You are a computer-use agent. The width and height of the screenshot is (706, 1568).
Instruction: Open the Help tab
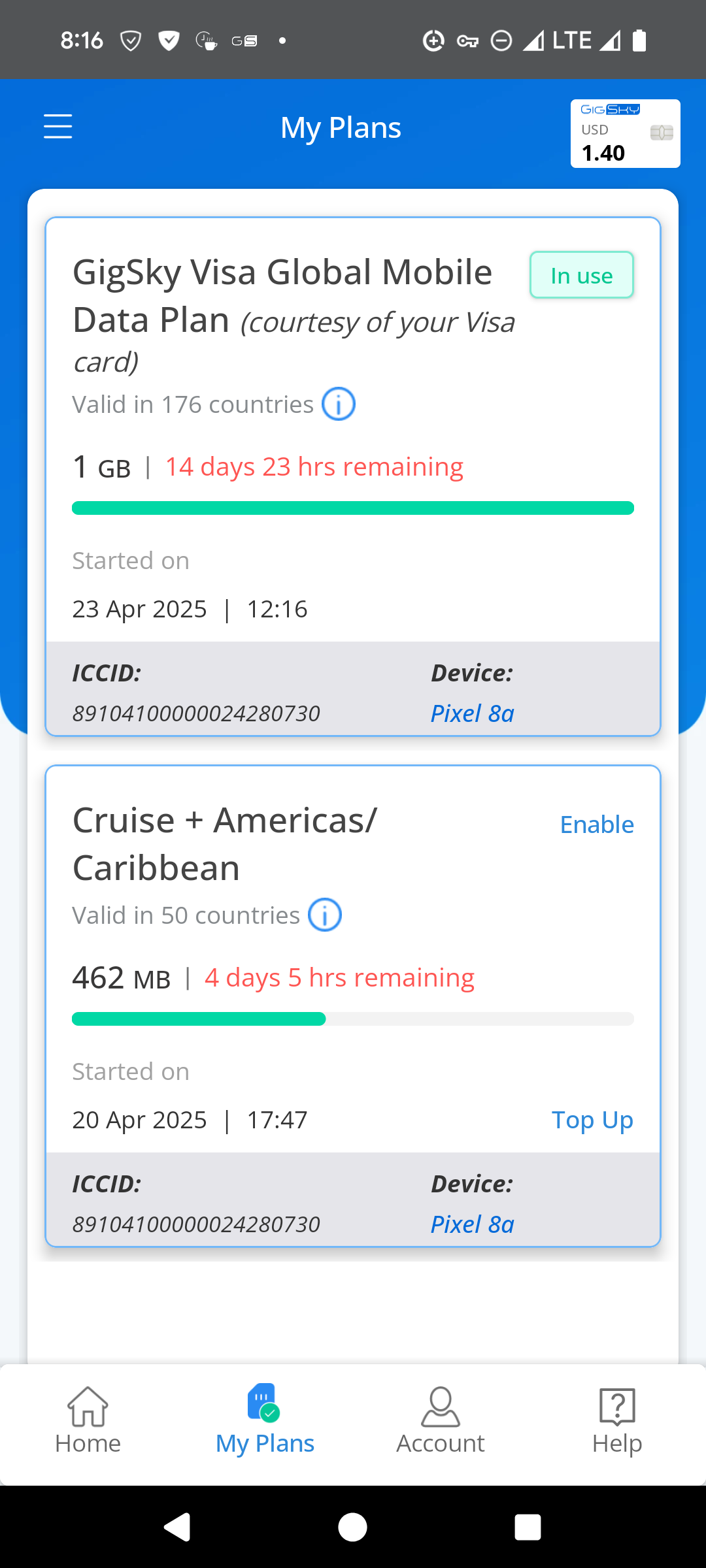[x=617, y=1420]
